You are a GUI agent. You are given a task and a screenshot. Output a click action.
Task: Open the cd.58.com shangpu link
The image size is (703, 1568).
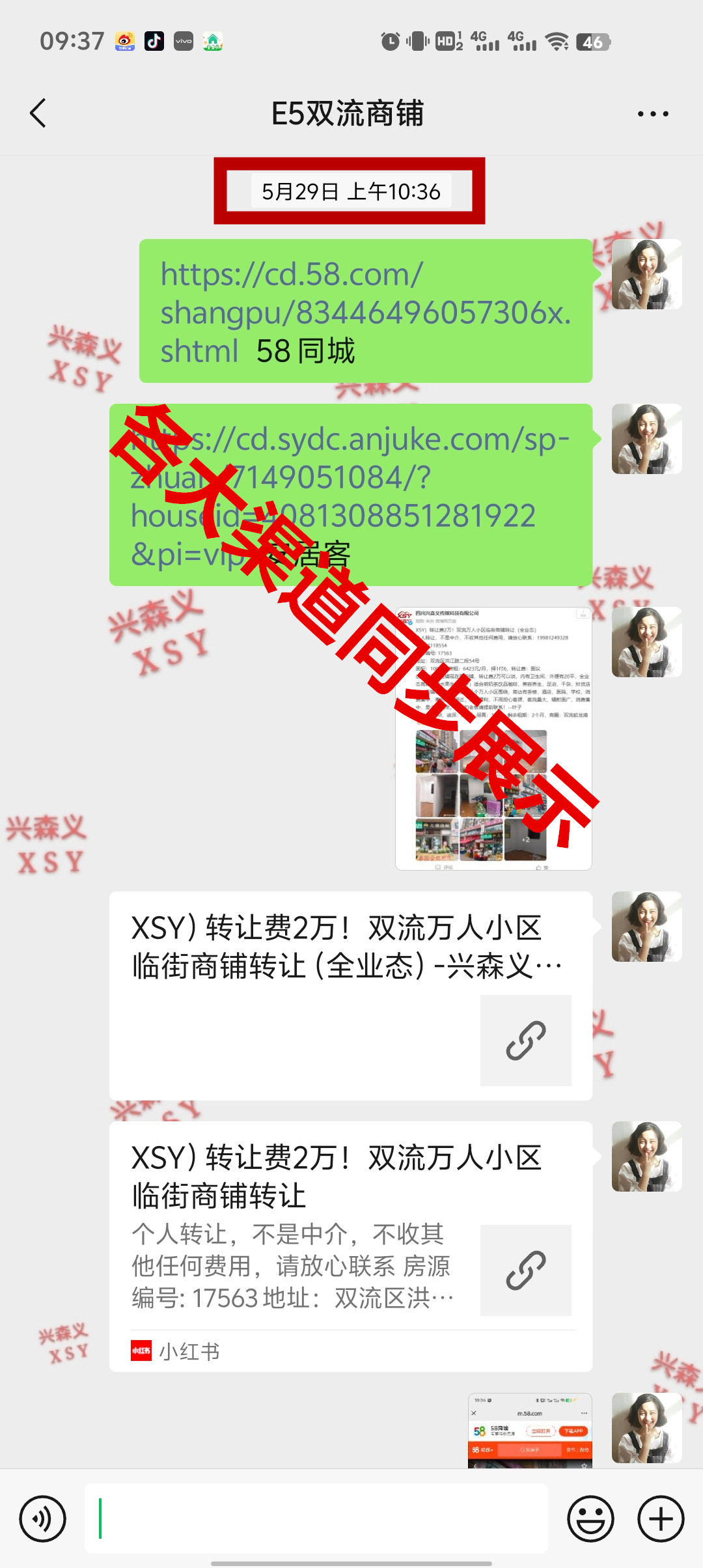click(x=365, y=311)
